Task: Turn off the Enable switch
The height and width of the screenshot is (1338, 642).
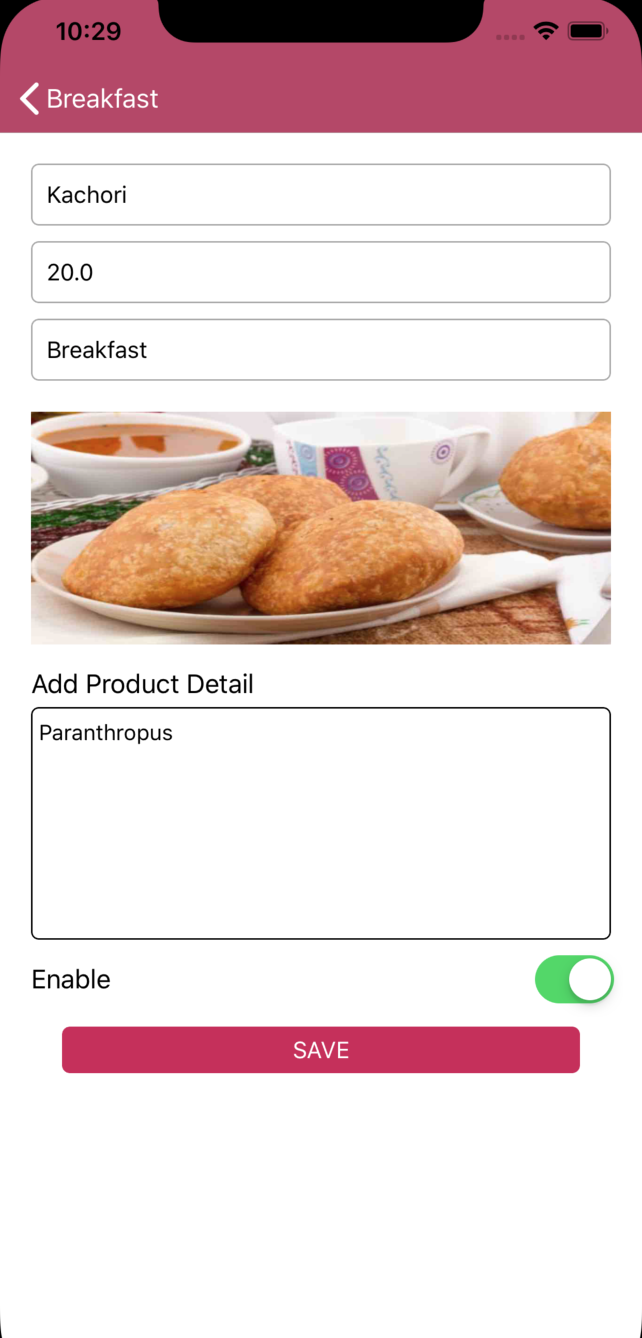Action: coord(574,979)
